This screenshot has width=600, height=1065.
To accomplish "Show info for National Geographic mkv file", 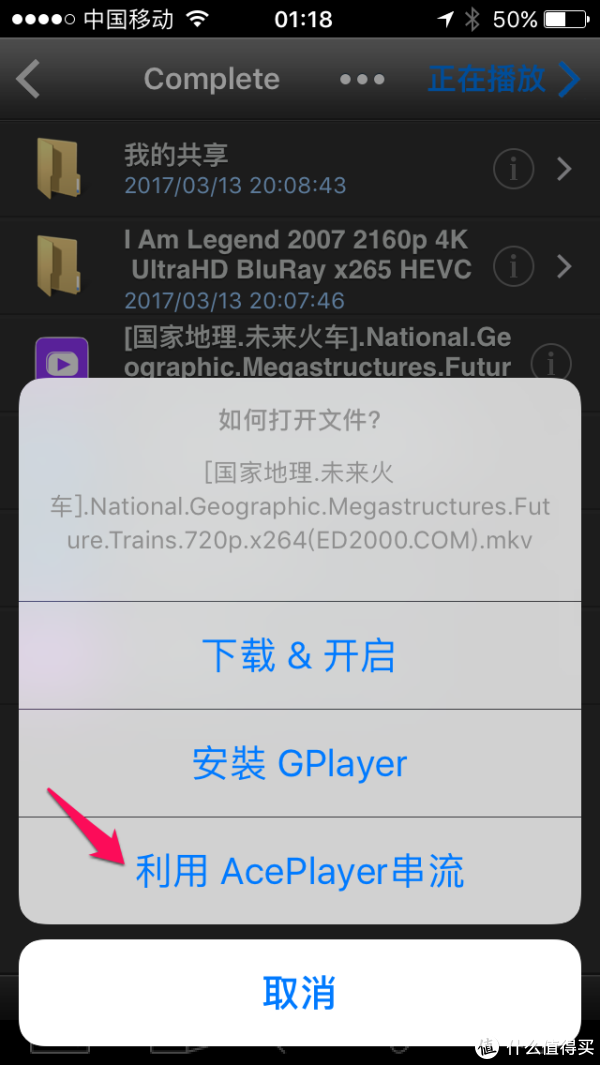I will click(x=550, y=360).
